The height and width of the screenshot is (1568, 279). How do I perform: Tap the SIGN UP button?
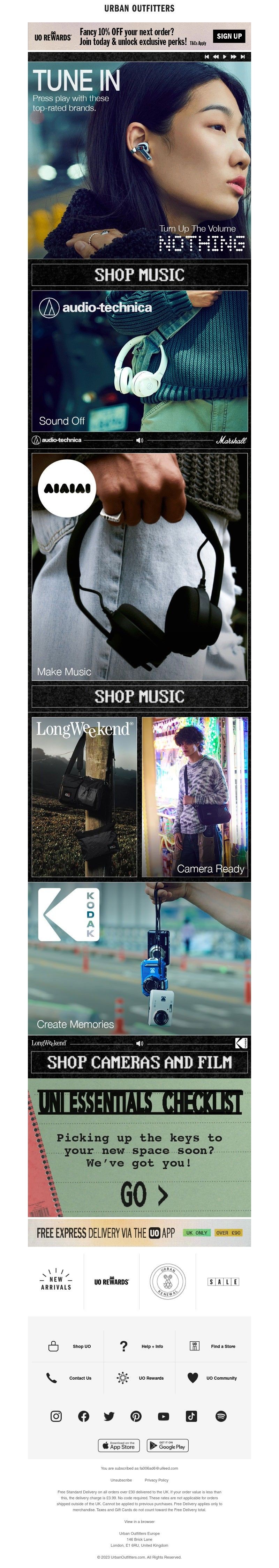coord(228,36)
